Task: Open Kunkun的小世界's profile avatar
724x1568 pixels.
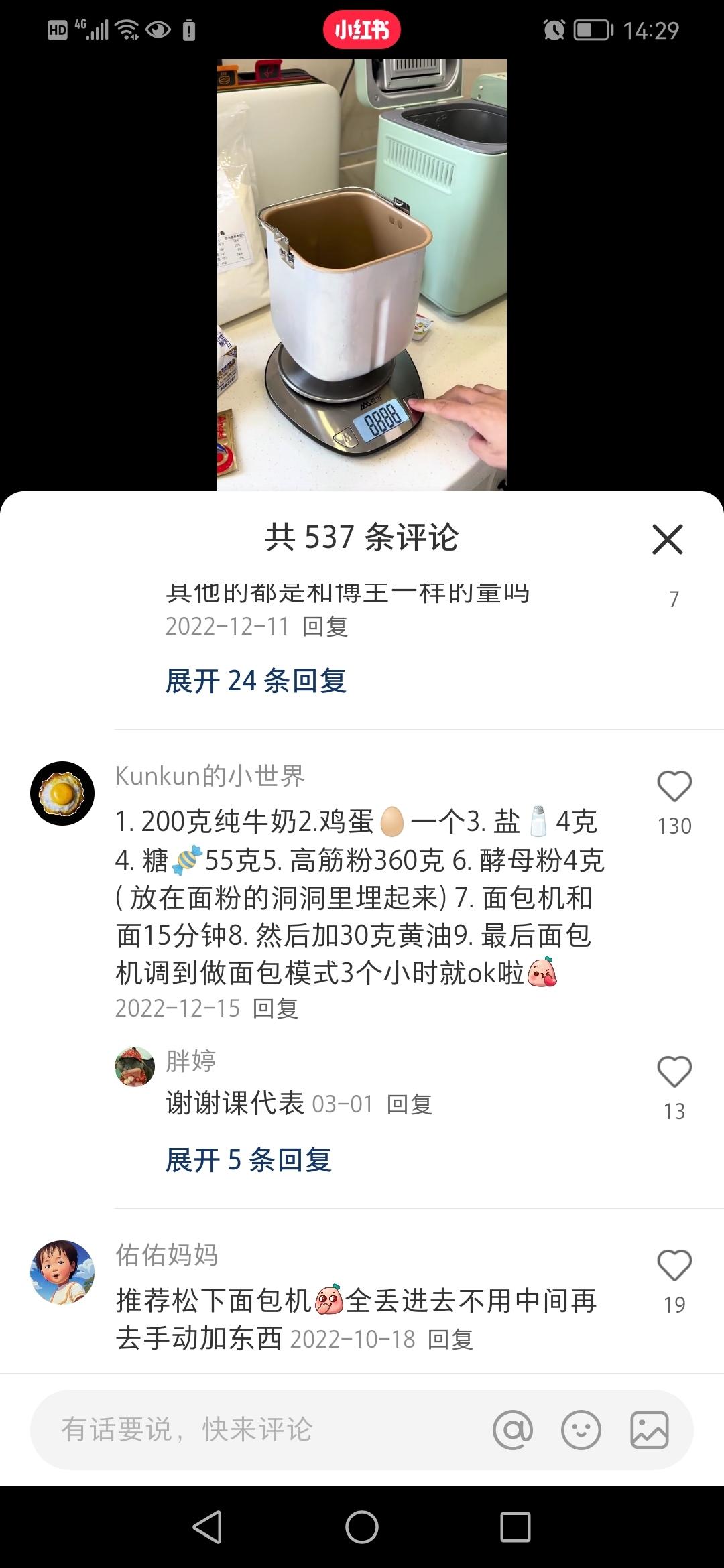Action: tap(62, 793)
